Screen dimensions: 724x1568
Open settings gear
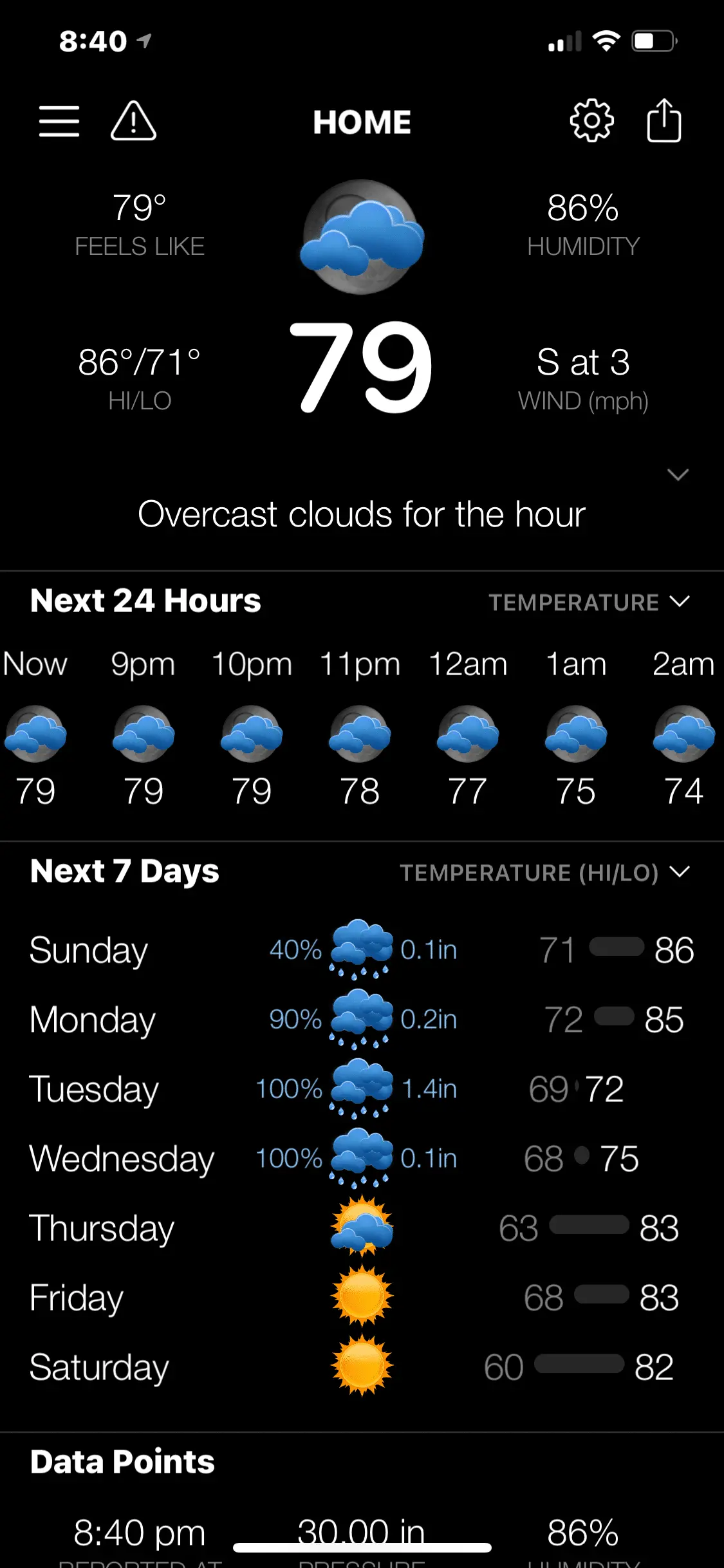591,120
